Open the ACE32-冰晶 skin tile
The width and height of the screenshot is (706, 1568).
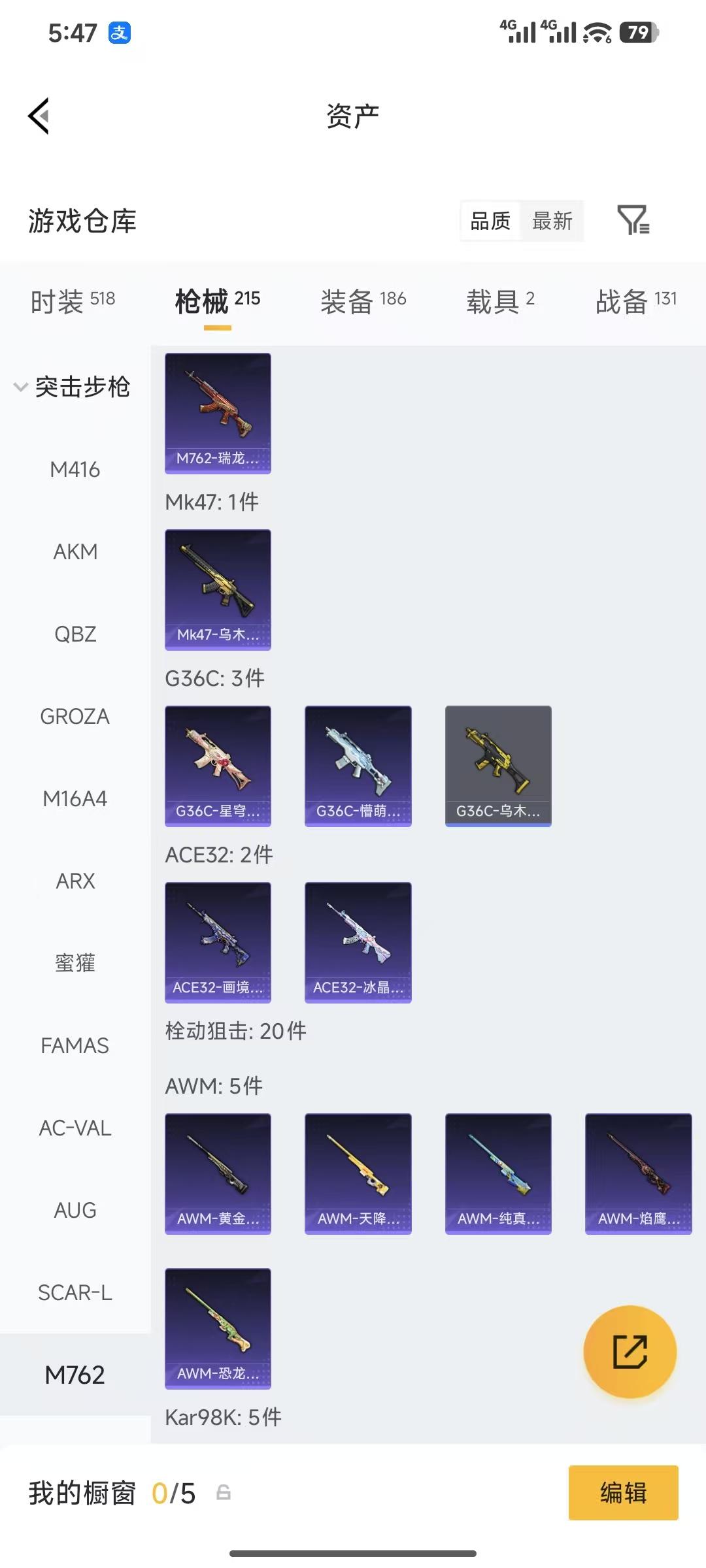pyautogui.click(x=358, y=942)
